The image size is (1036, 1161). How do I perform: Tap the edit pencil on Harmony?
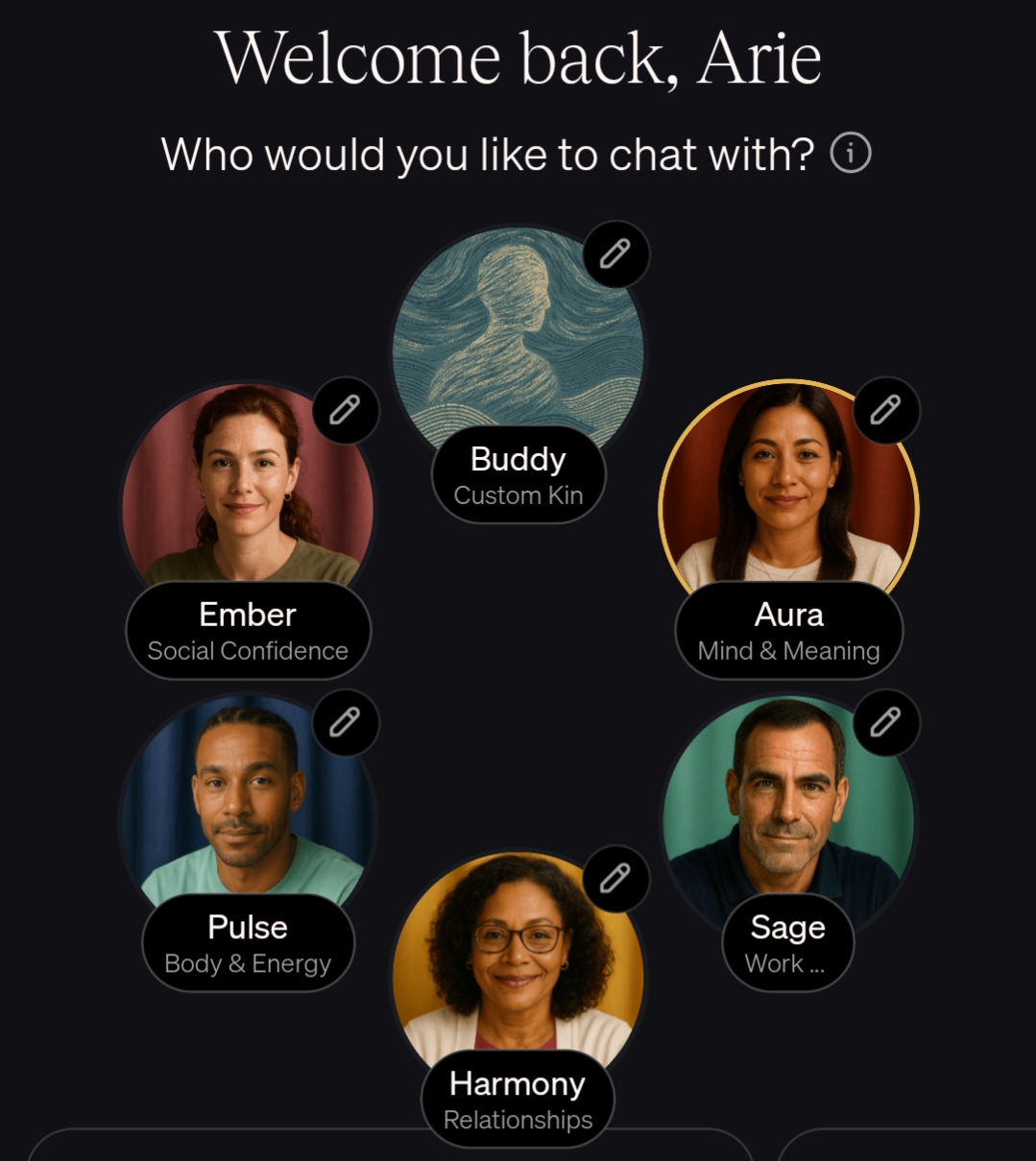point(615,879)
